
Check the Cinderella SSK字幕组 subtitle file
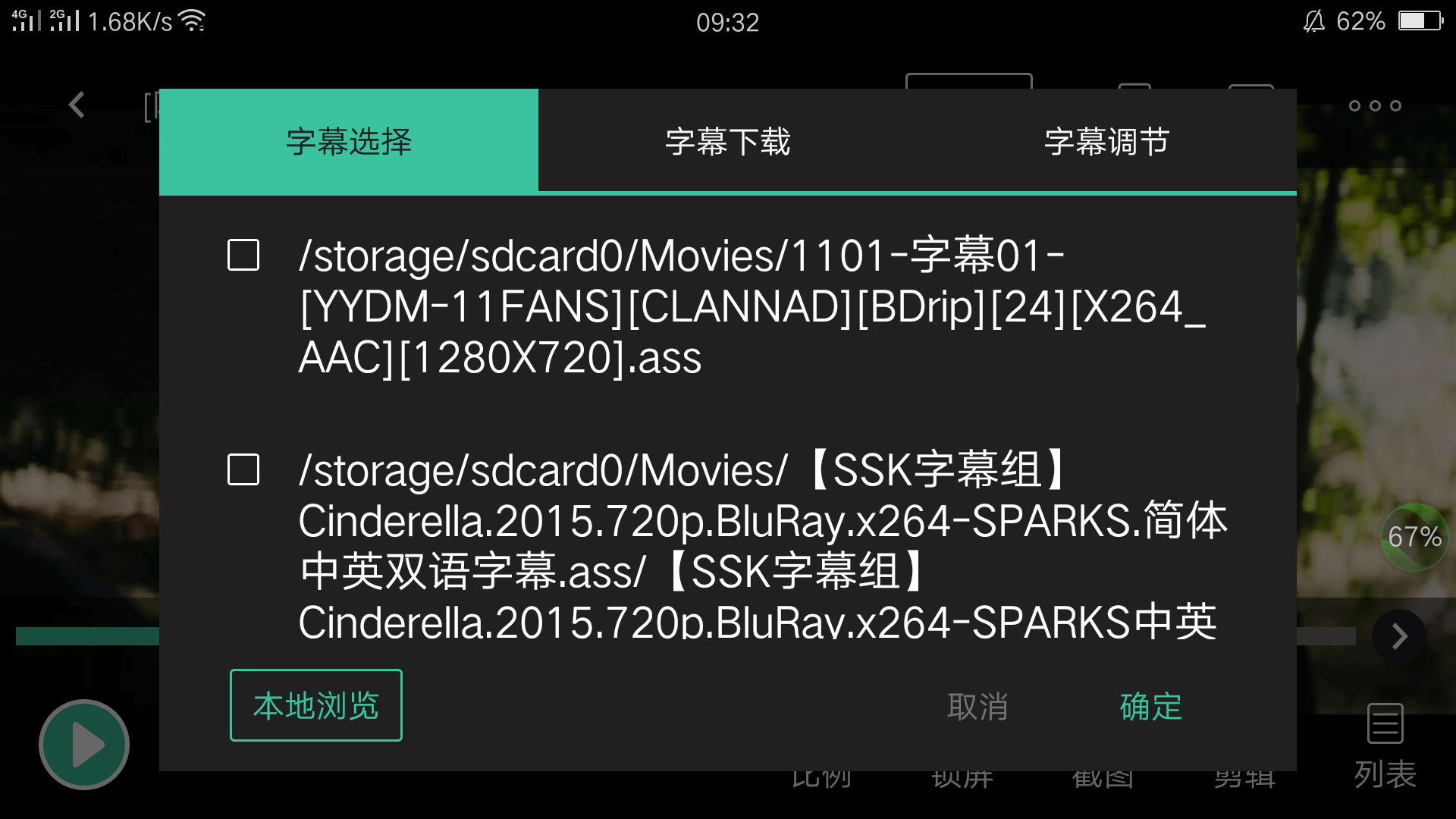click(243, 470)
